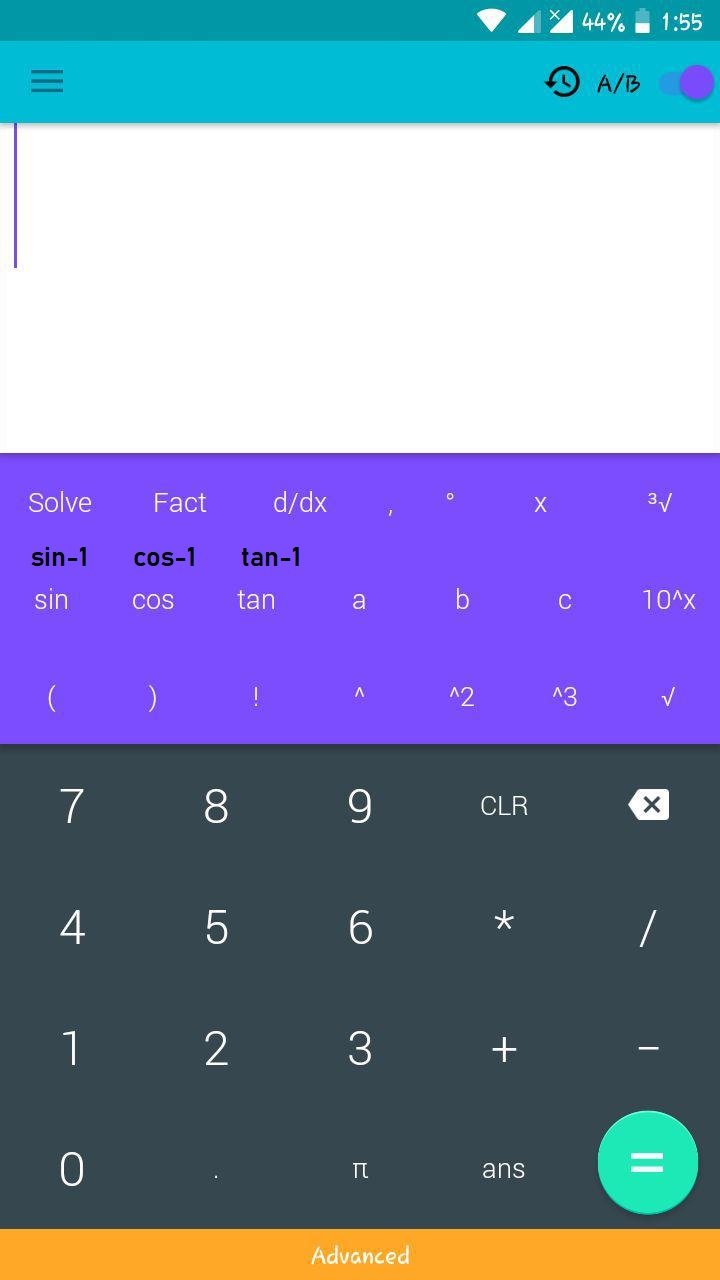Insert the multiplication asterisk operator
Screen dimensions: 720x1280
(x=504, y=923)
